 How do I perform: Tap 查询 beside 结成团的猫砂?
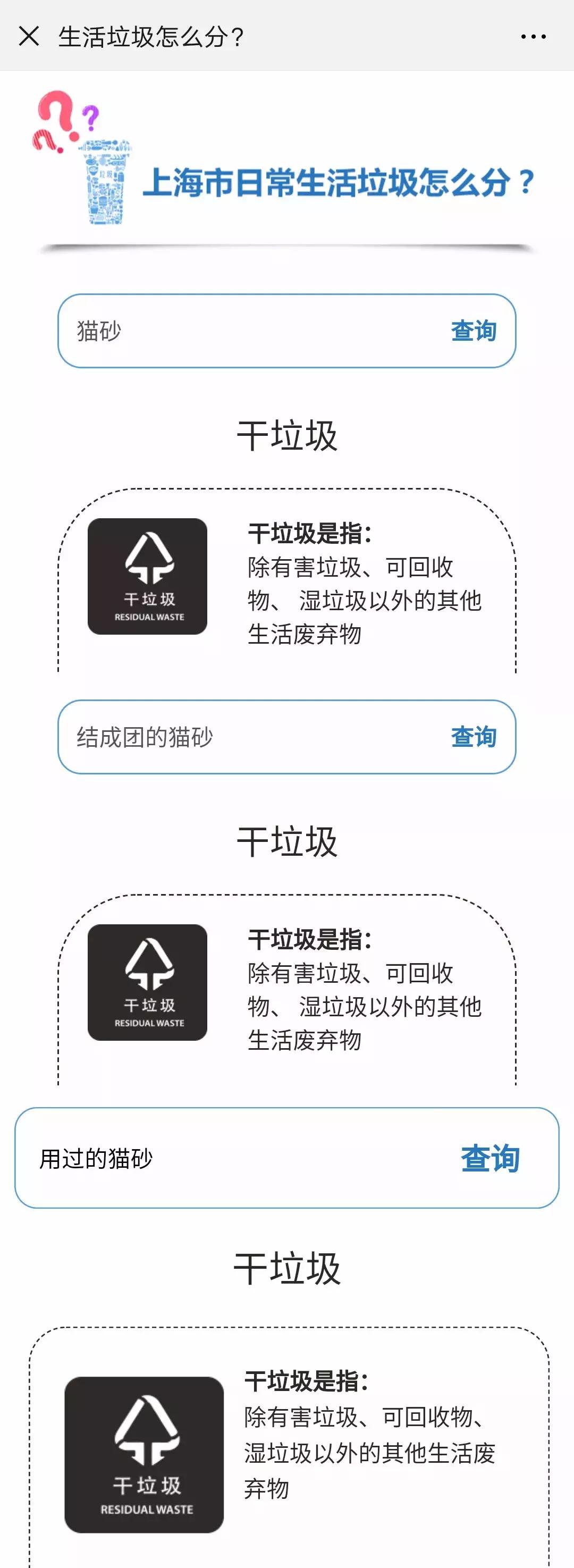point(473,736)
